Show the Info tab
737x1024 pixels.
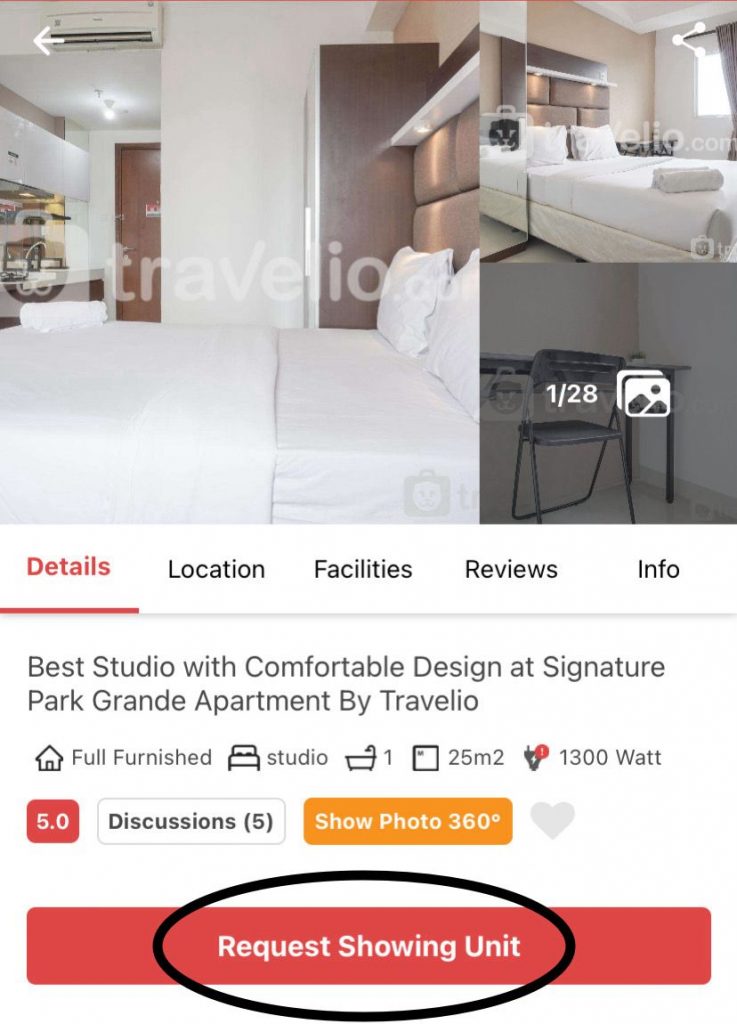pyautogui.click(x=658, y=569)
